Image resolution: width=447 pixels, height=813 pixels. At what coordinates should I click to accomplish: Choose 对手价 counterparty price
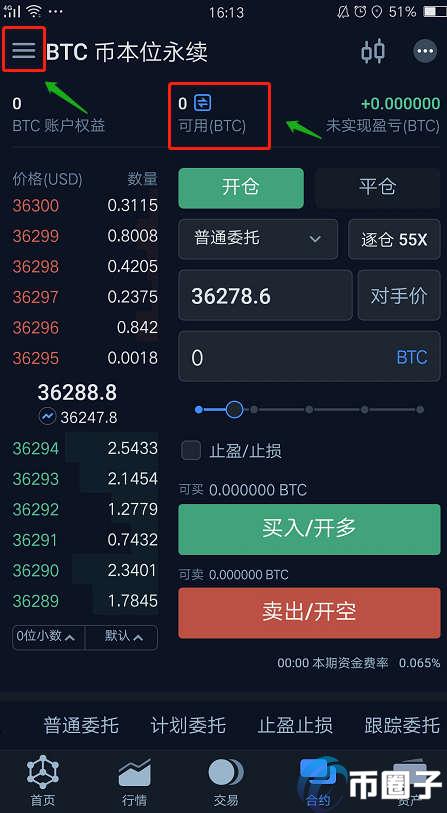point(399,296)
